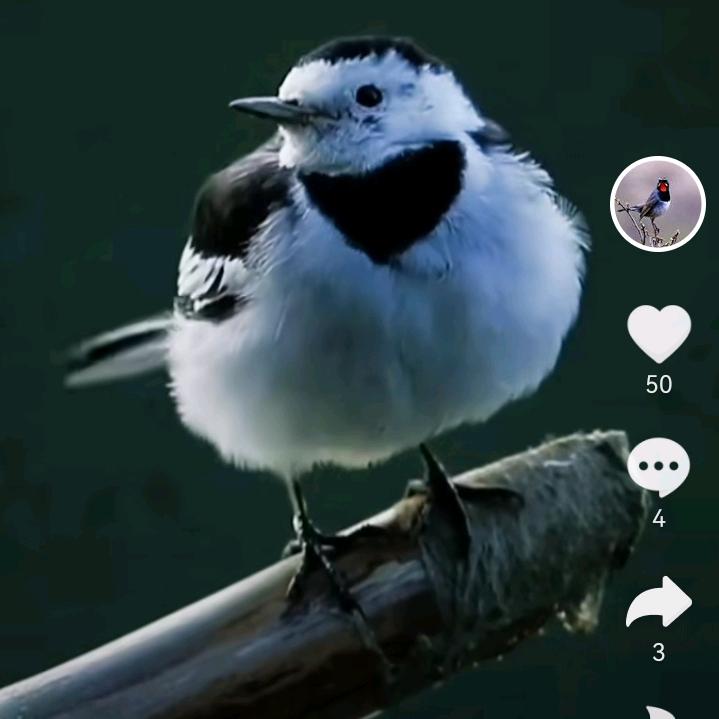Open the creator's bird profile picture

[x=657, y=203]
